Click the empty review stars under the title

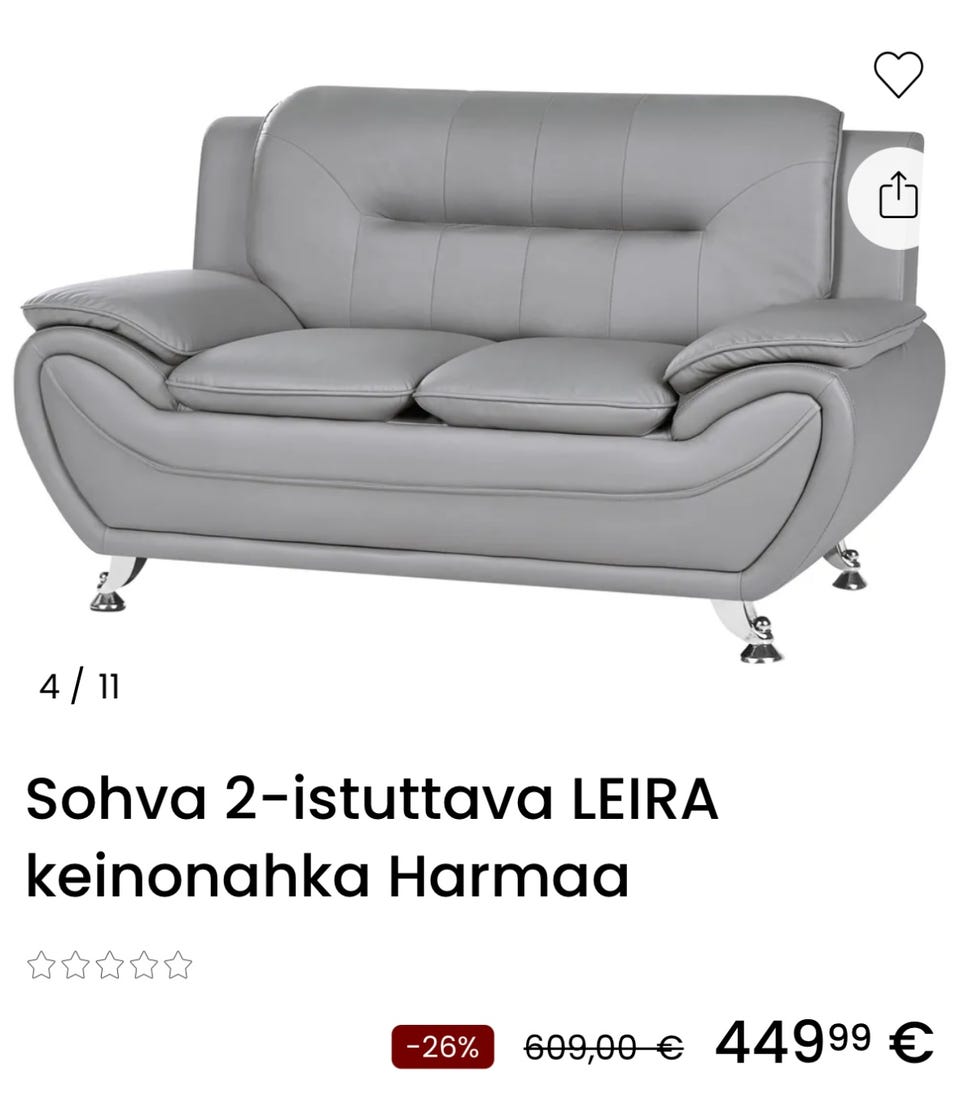pyautogui.click(x=111, y=963)
